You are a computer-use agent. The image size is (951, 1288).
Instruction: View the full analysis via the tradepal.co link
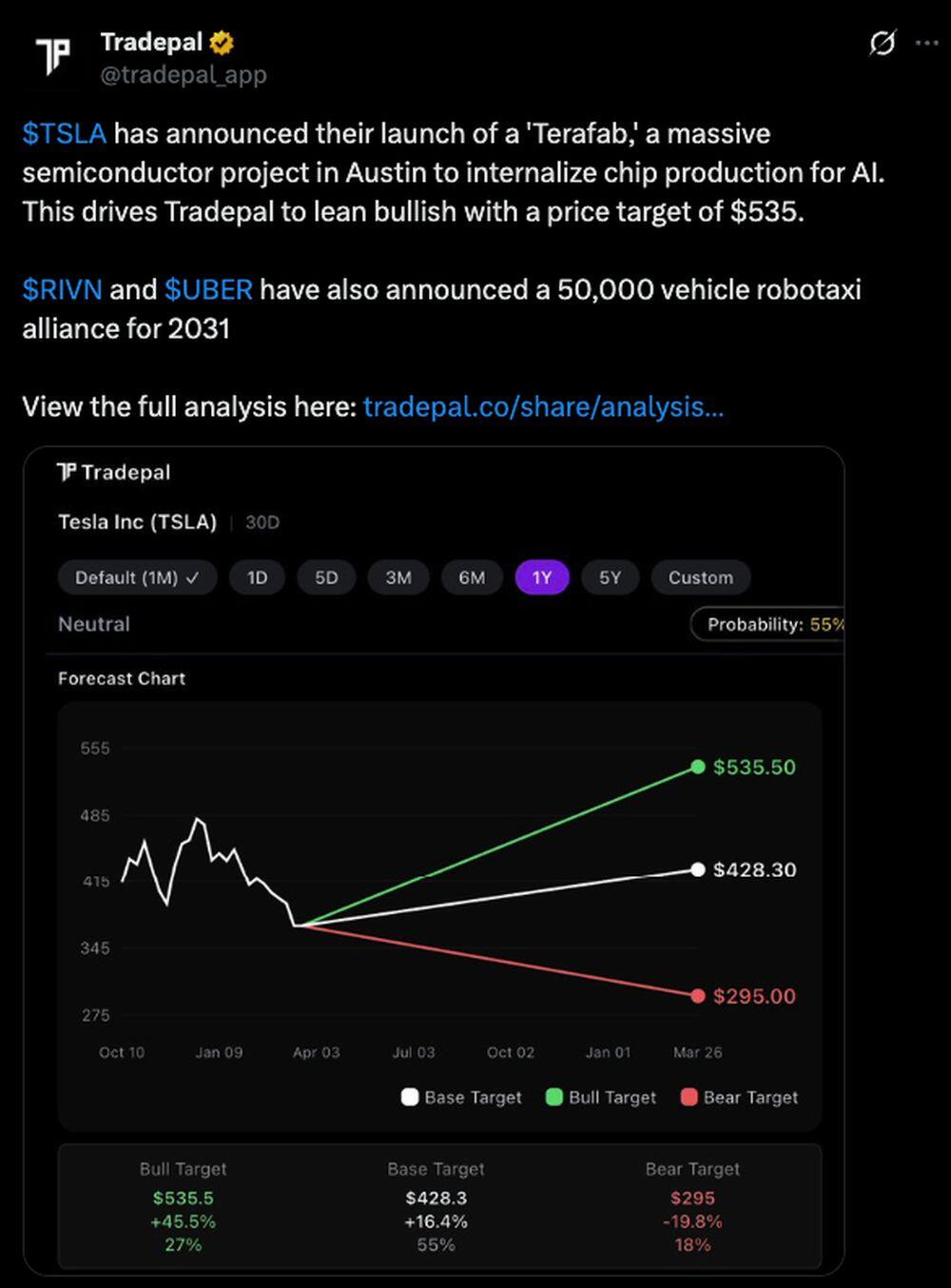click(x=542, y=407)
